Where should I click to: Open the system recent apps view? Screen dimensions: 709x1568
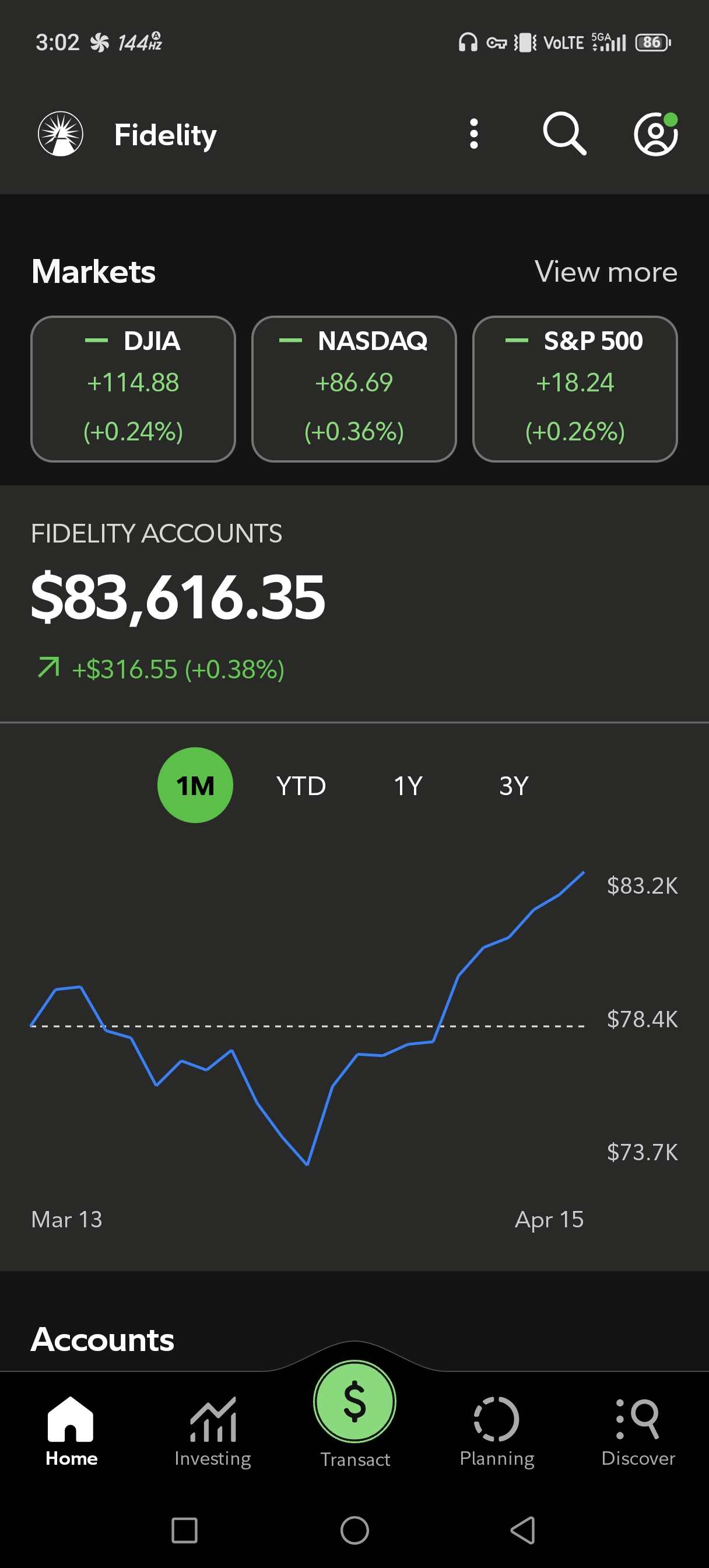point(184,1529)
